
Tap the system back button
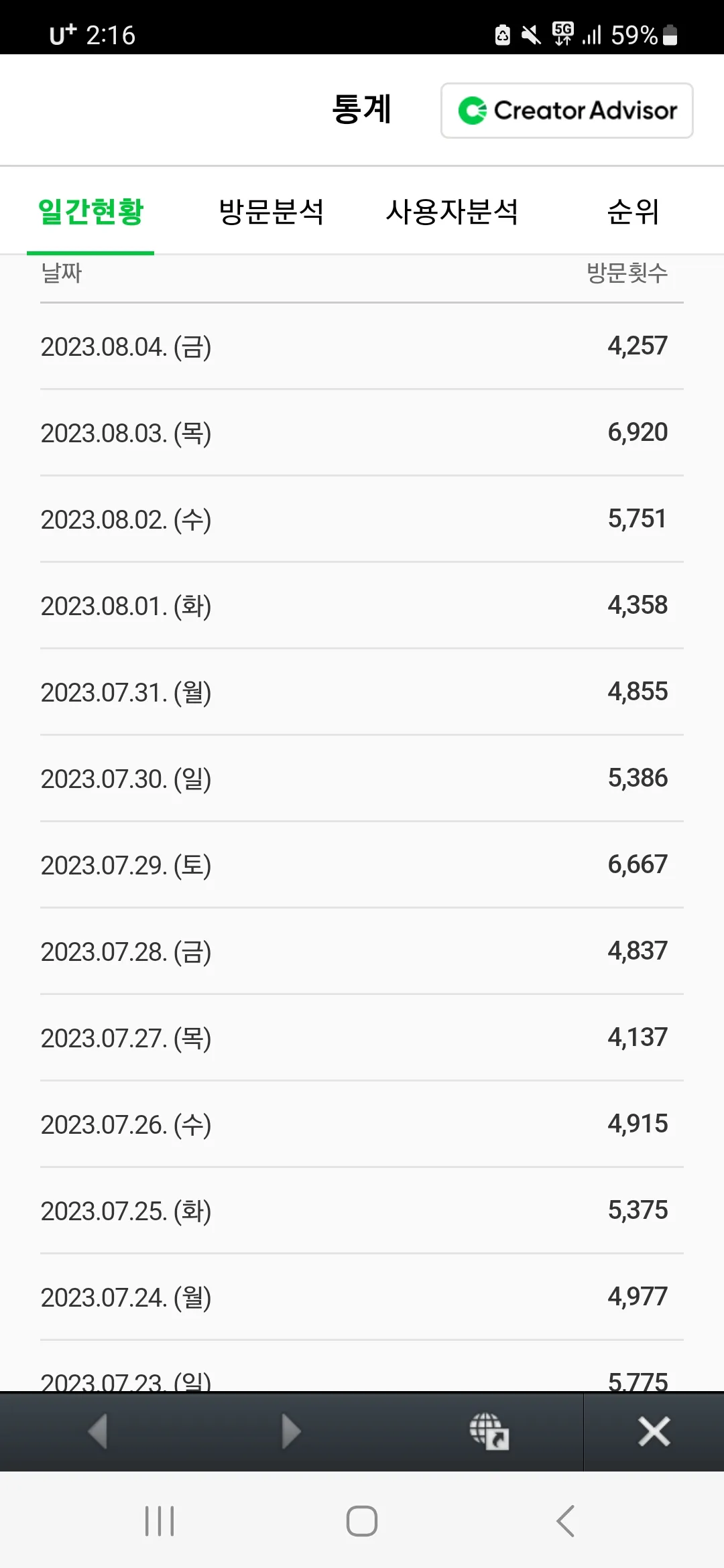pyautogui.click(x=565, y=1521)
